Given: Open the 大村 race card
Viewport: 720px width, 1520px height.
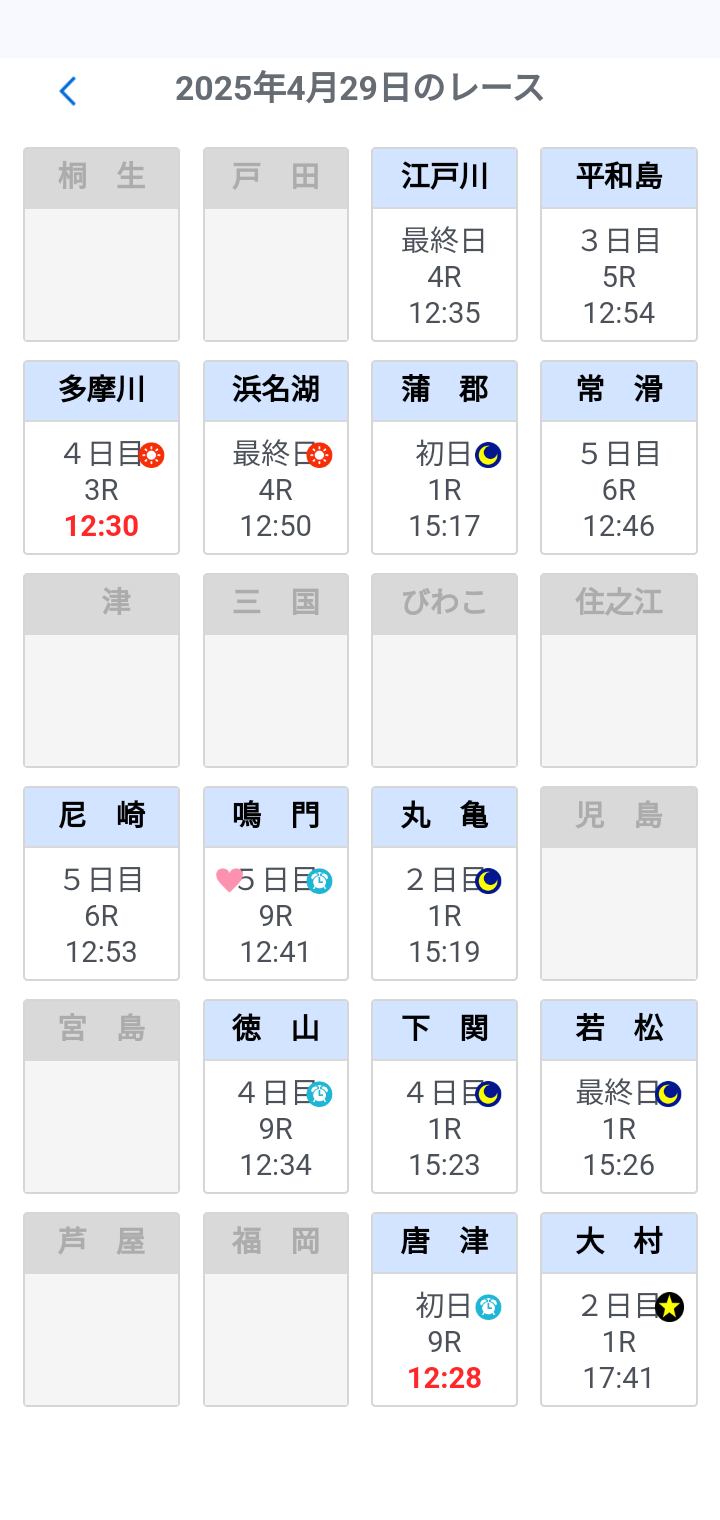Looking at the screenshot, I should 618,1311.
